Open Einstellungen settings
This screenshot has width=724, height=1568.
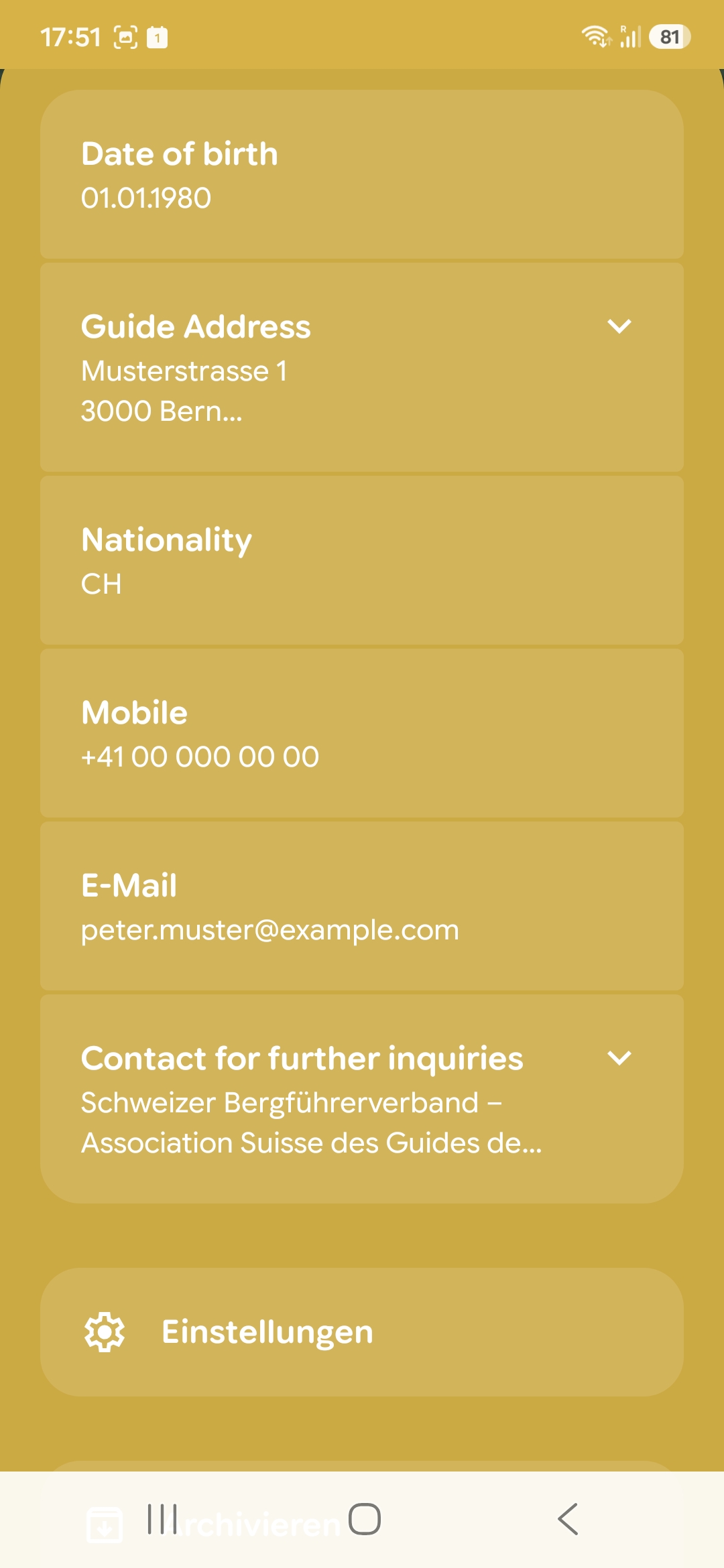tap(362, 1332)
